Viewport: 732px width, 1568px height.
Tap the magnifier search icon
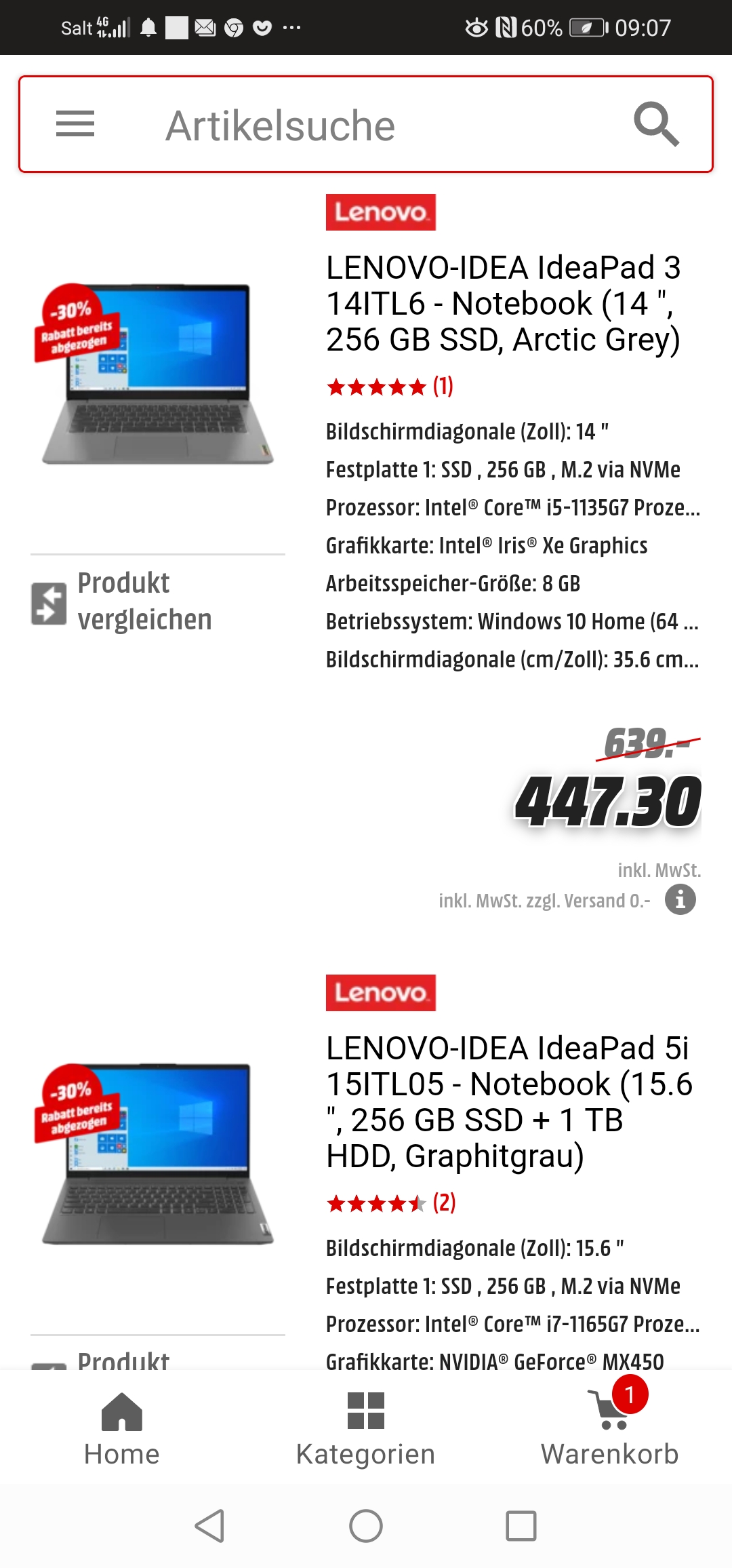[656, 124]
